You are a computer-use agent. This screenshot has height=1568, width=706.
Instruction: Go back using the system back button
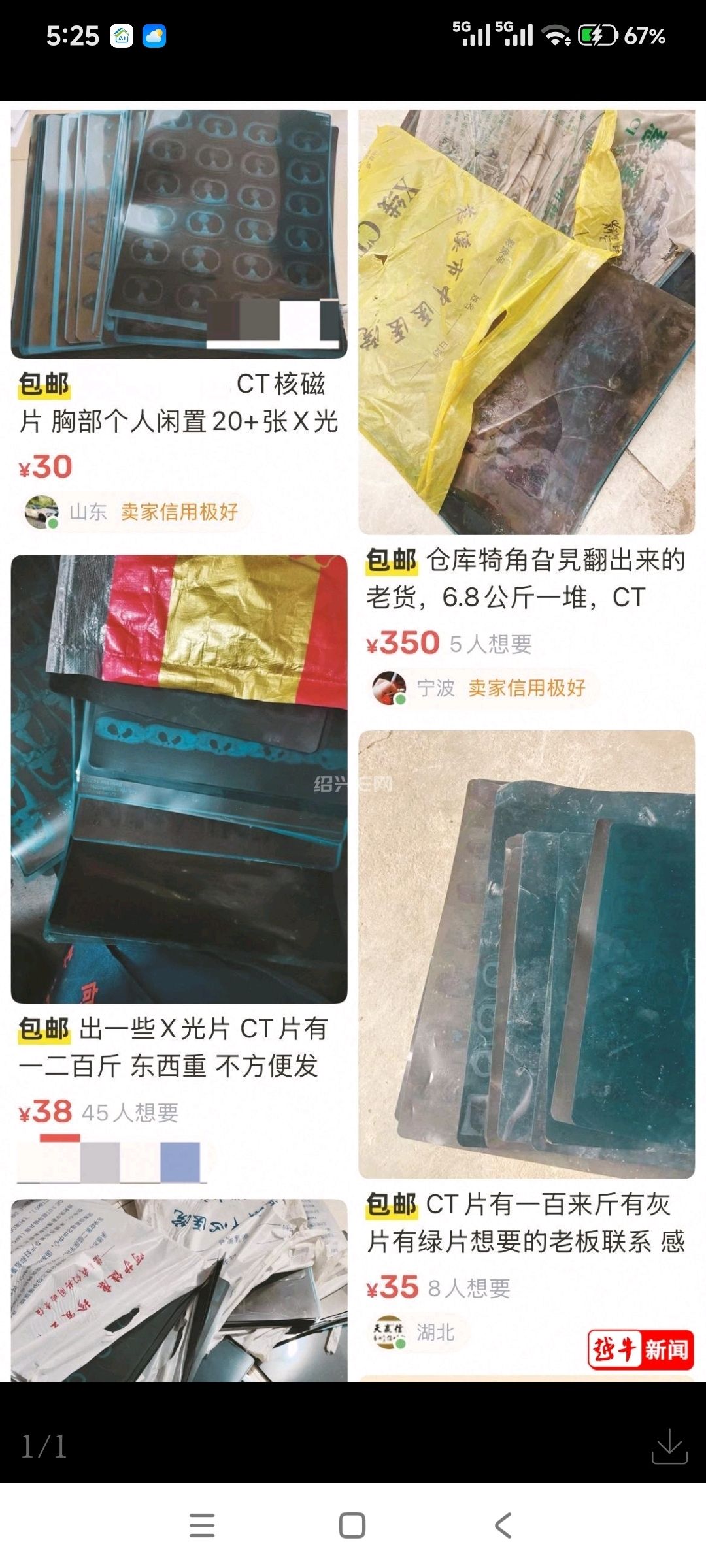click(503, 1526)
